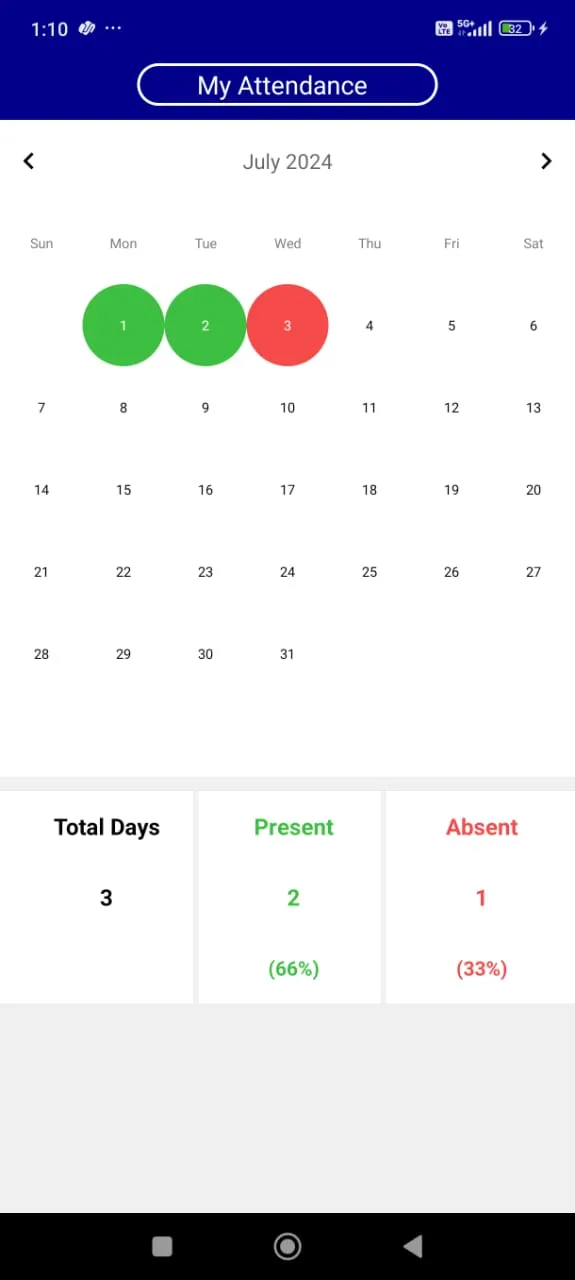Screen dimensions: 575x1280
Task: Go to the next month
Action: pyautogui.click(x=546, y=161)
